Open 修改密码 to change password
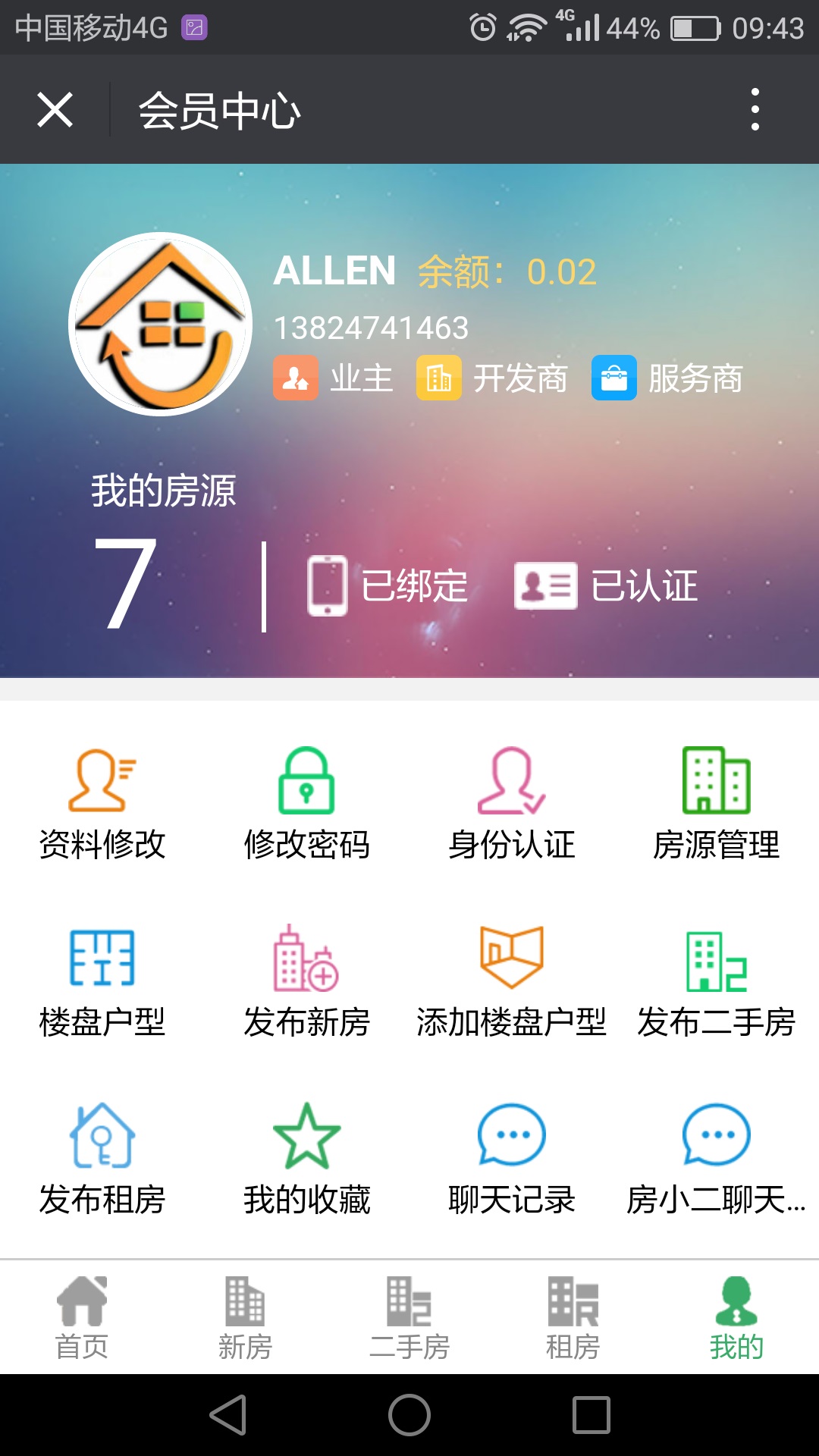The width and height of the screenshot is (819, 1456). [x=306, y=804]
